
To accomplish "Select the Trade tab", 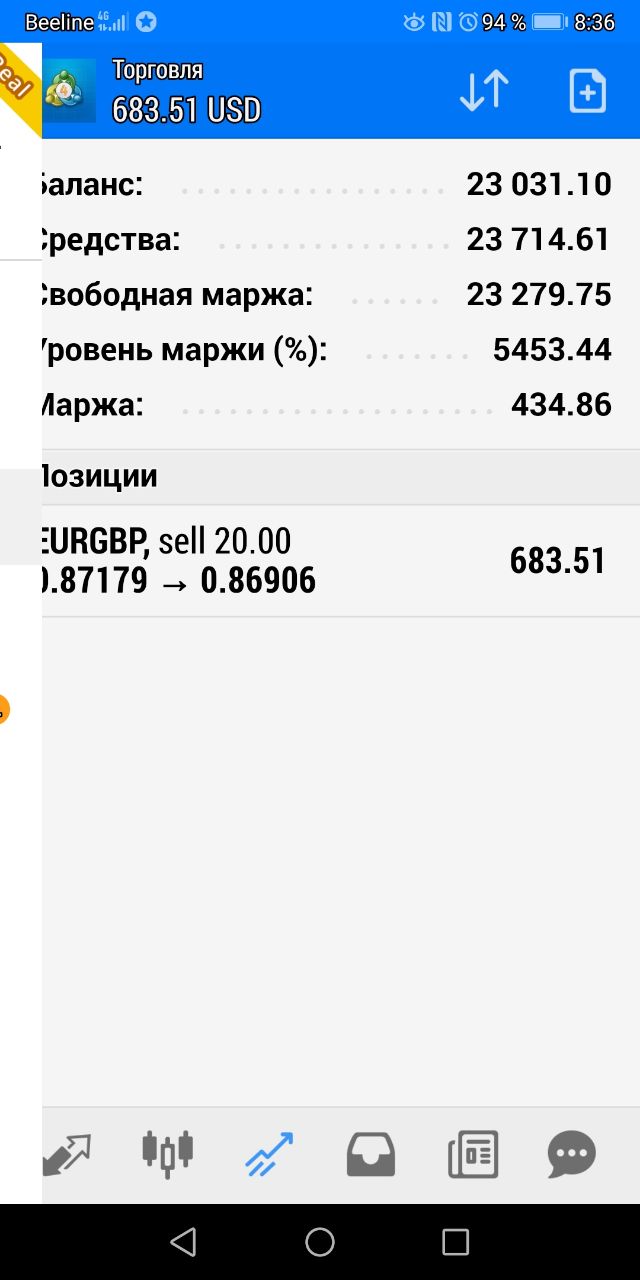I will click(269, 1155).
